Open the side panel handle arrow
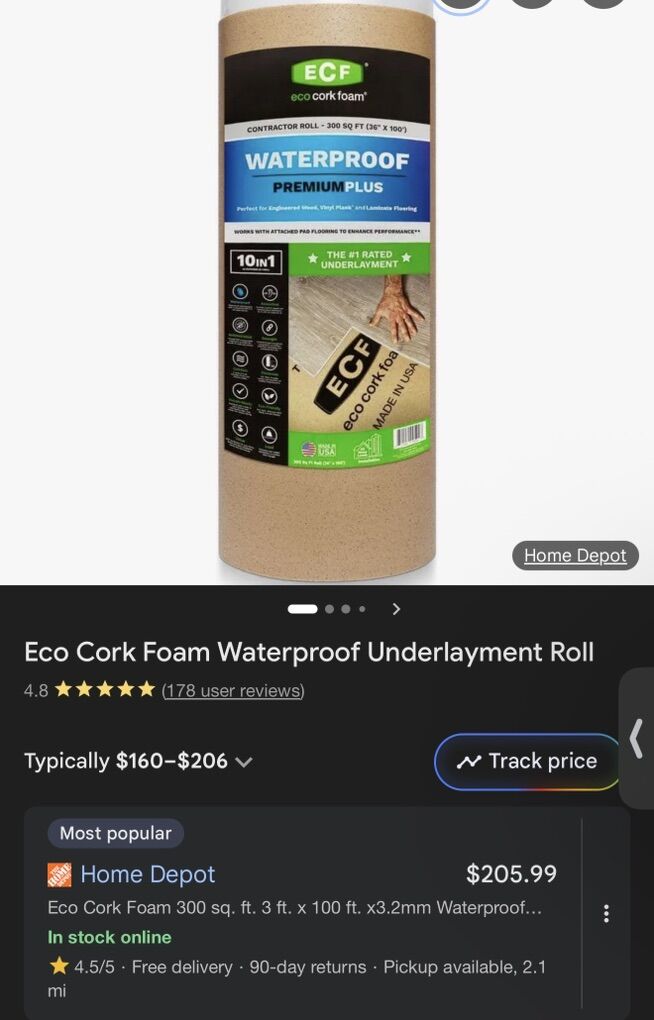Screen dimensions: 654x1020 click(x=637, y=739)
